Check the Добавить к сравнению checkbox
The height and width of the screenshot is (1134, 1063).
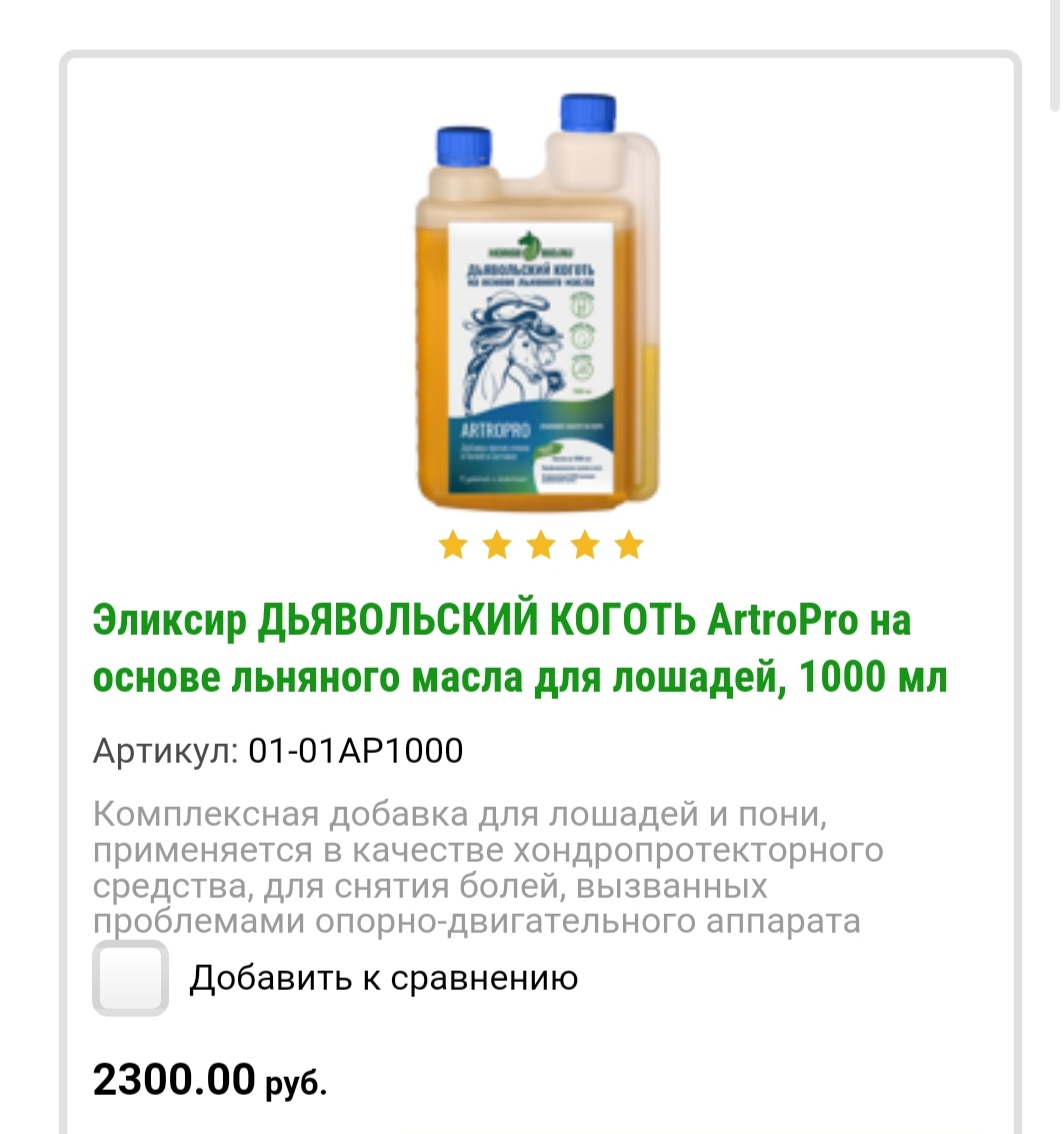(131, 978)
